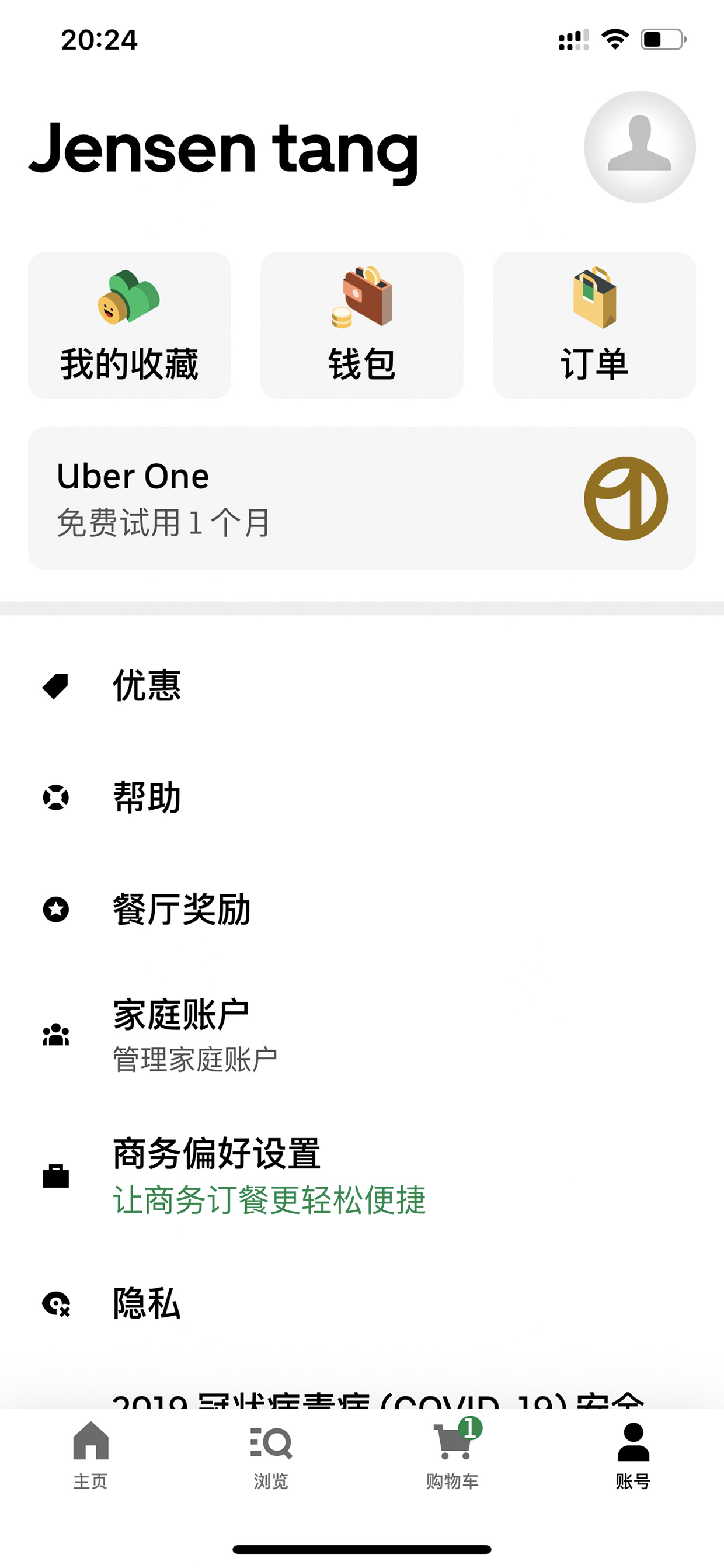Open 商务偏好设置 business preferences

pos(362,1175)
